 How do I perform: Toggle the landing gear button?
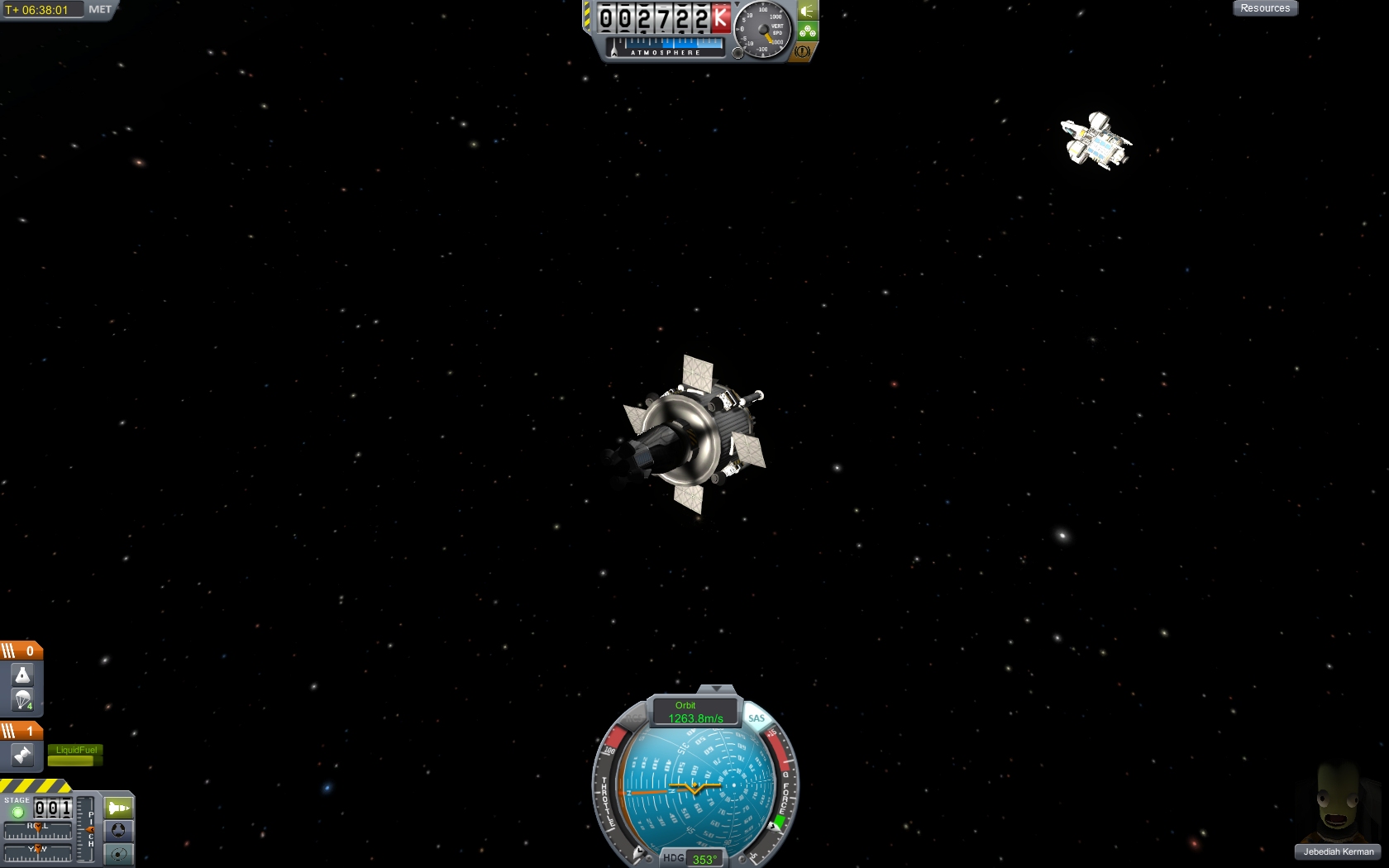[808, 32]
